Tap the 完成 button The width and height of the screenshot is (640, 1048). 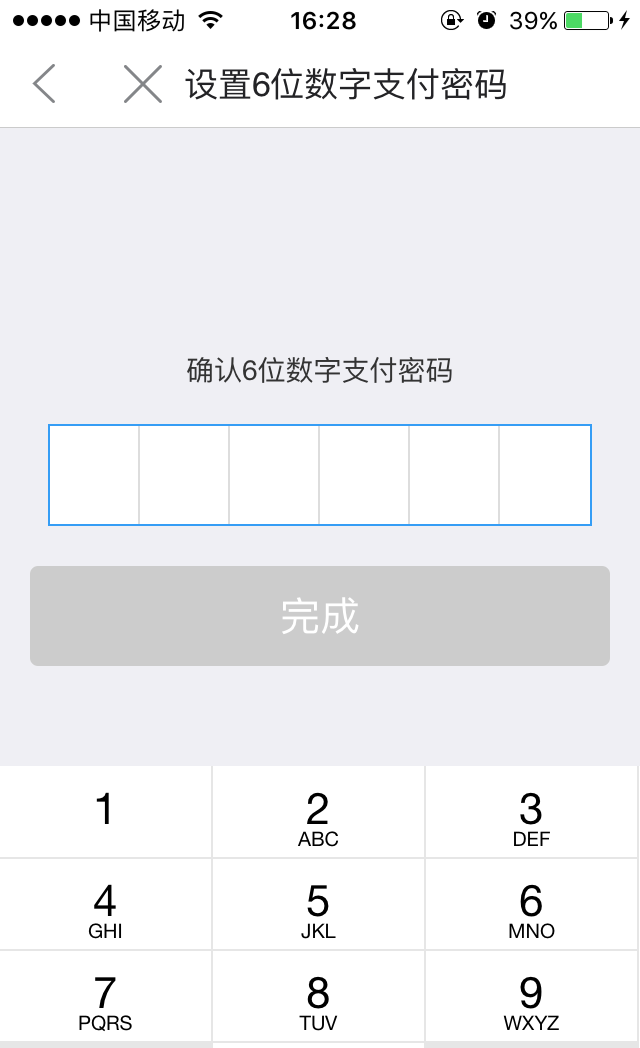320,616
